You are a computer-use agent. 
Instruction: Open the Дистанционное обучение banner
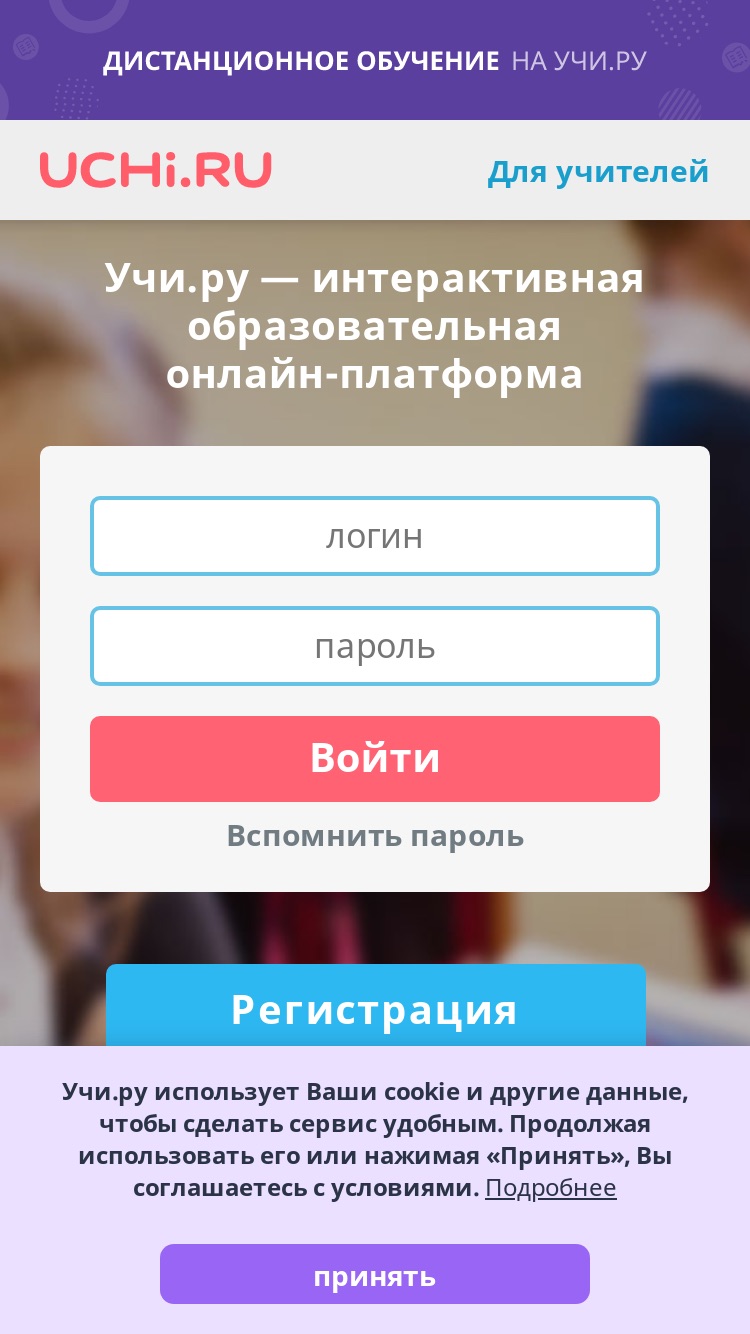tap(375, 60)
